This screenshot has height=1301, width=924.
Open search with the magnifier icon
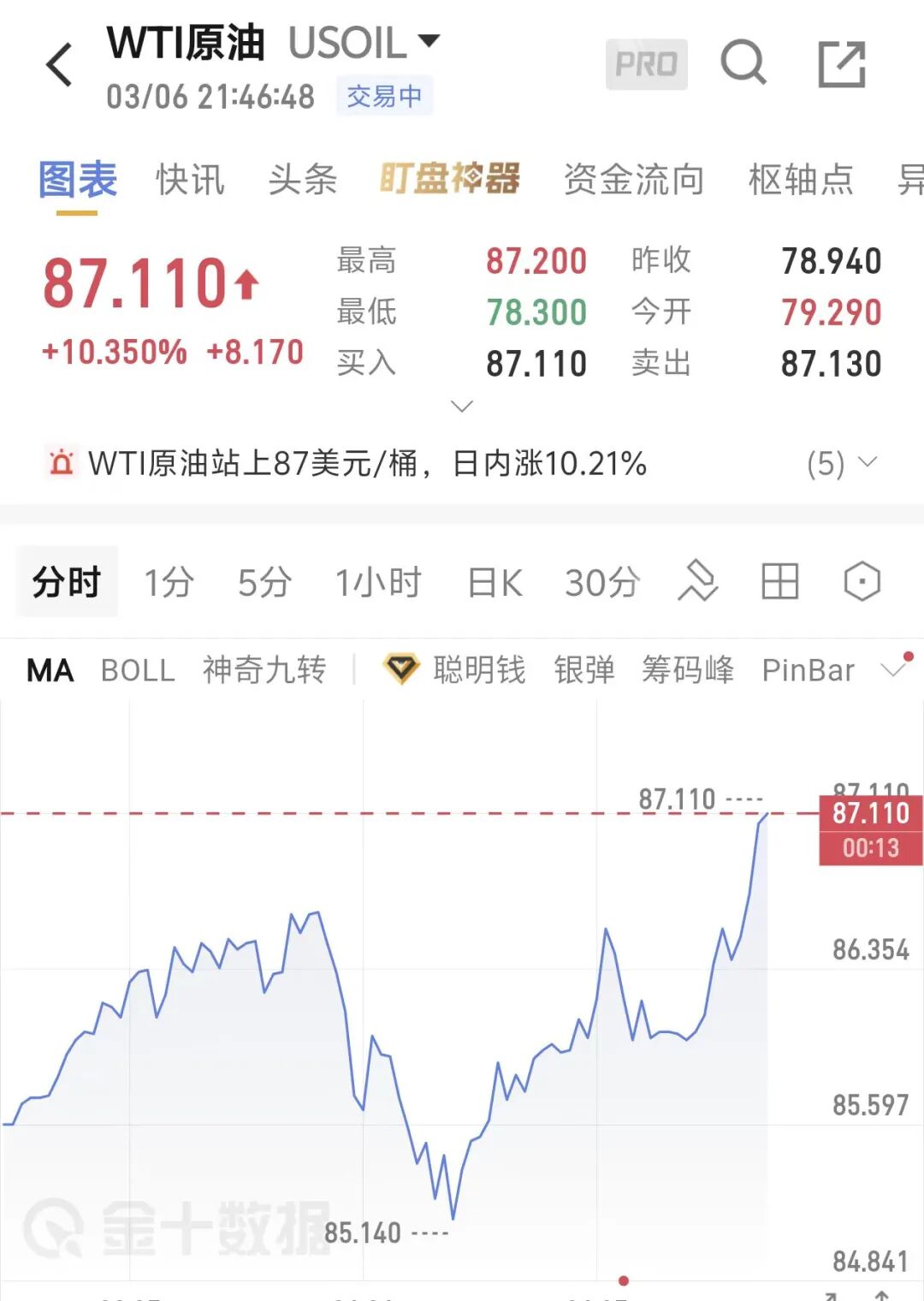click(x=743, y=63)
